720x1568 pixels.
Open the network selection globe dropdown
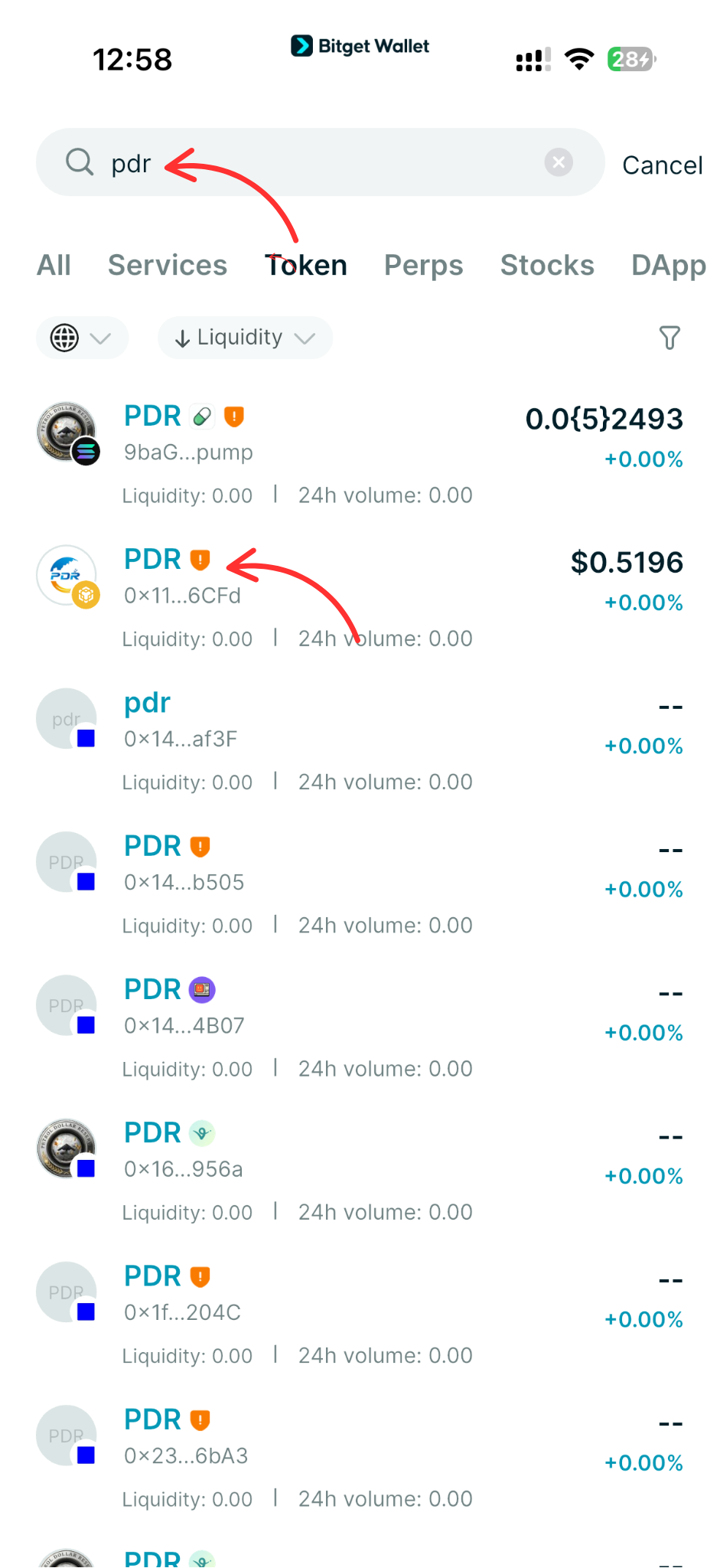[x=66, y=337]
